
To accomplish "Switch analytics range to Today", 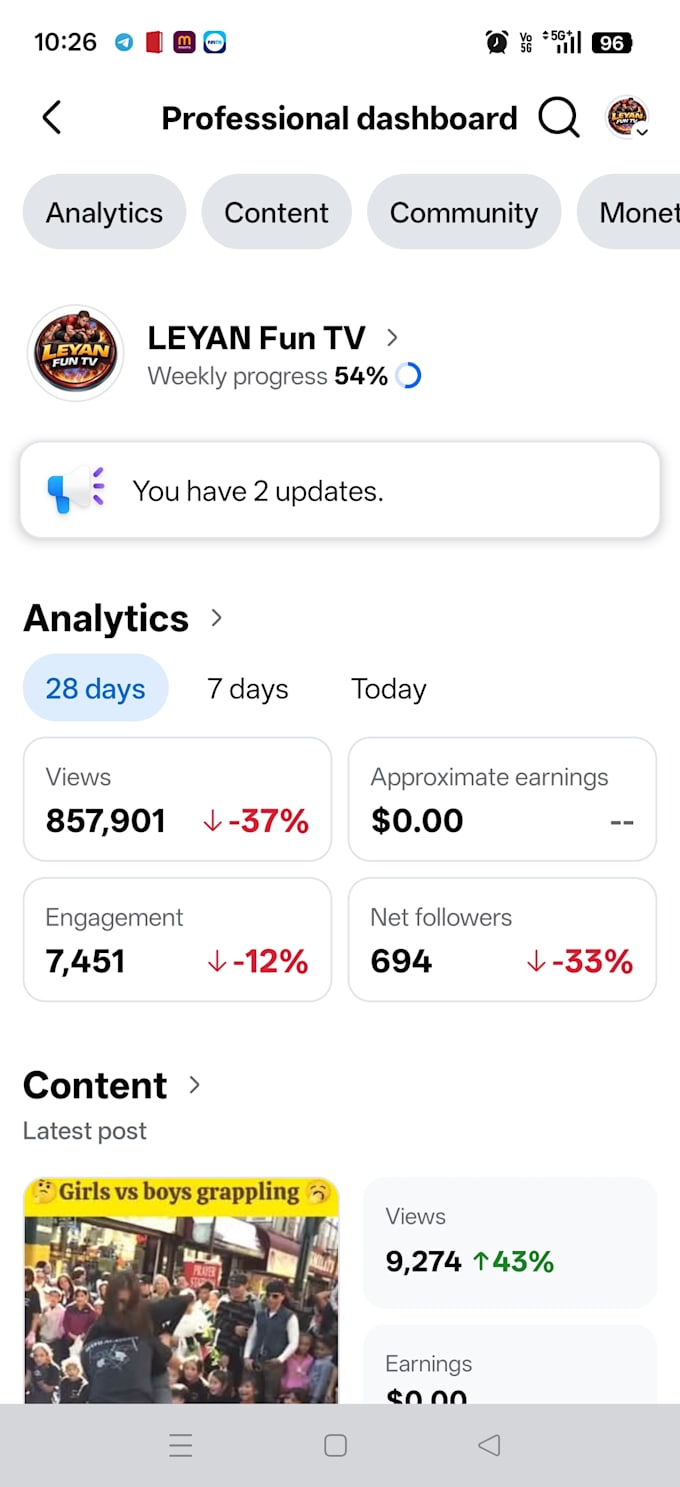I will [389, 688].
